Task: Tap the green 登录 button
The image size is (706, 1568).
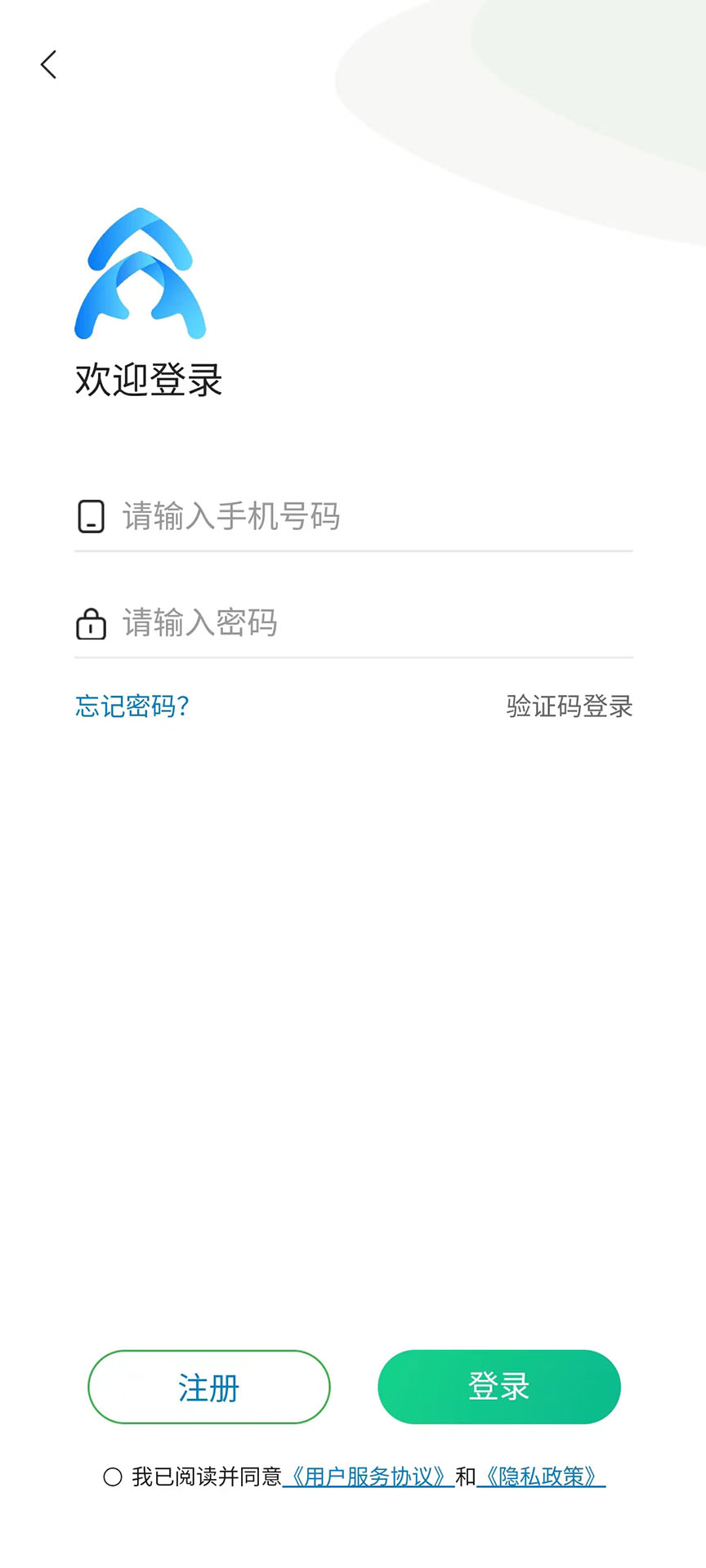Action: 498,1387
